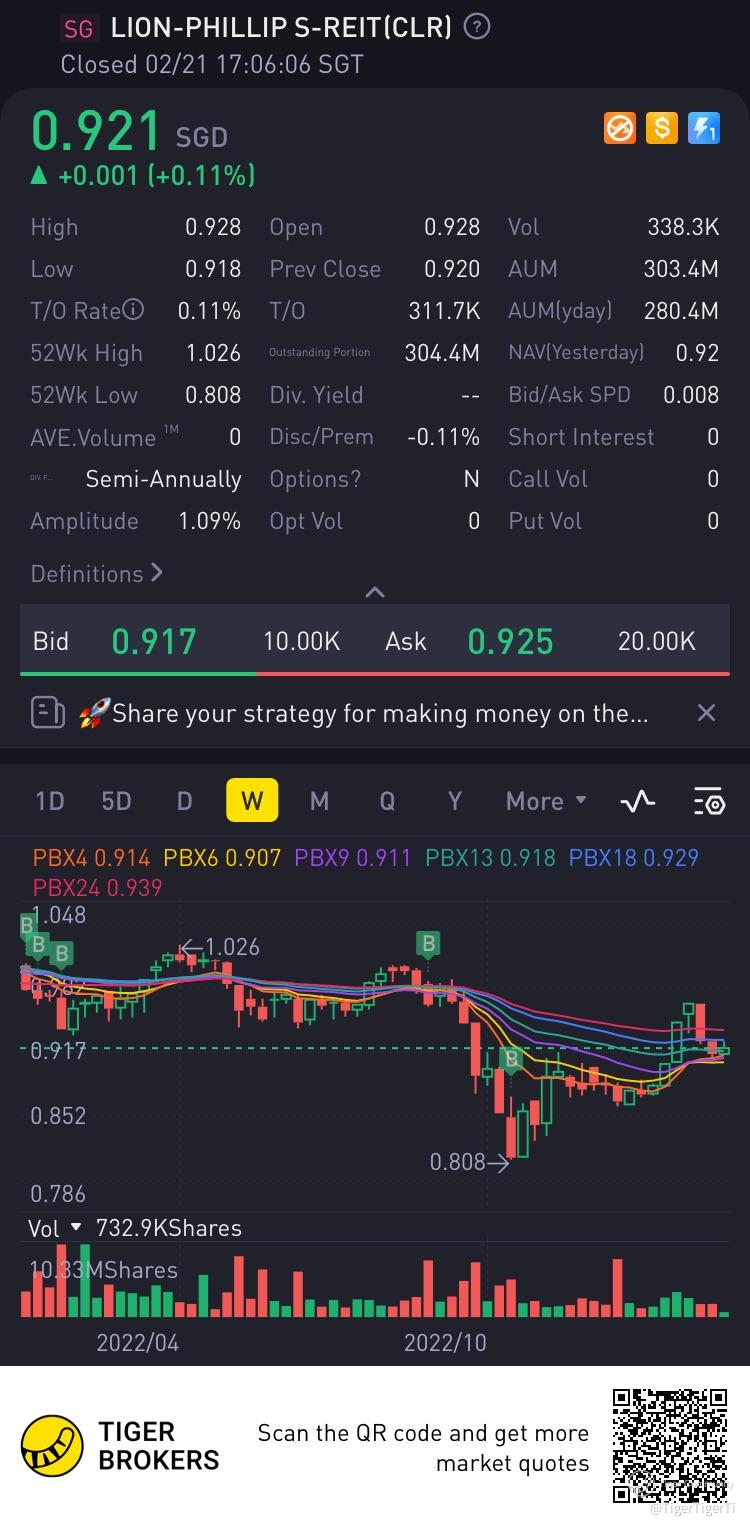Screen dimensions: 750x1526
Task: Change the chart to yearly Y
Action: click(454, 801)
